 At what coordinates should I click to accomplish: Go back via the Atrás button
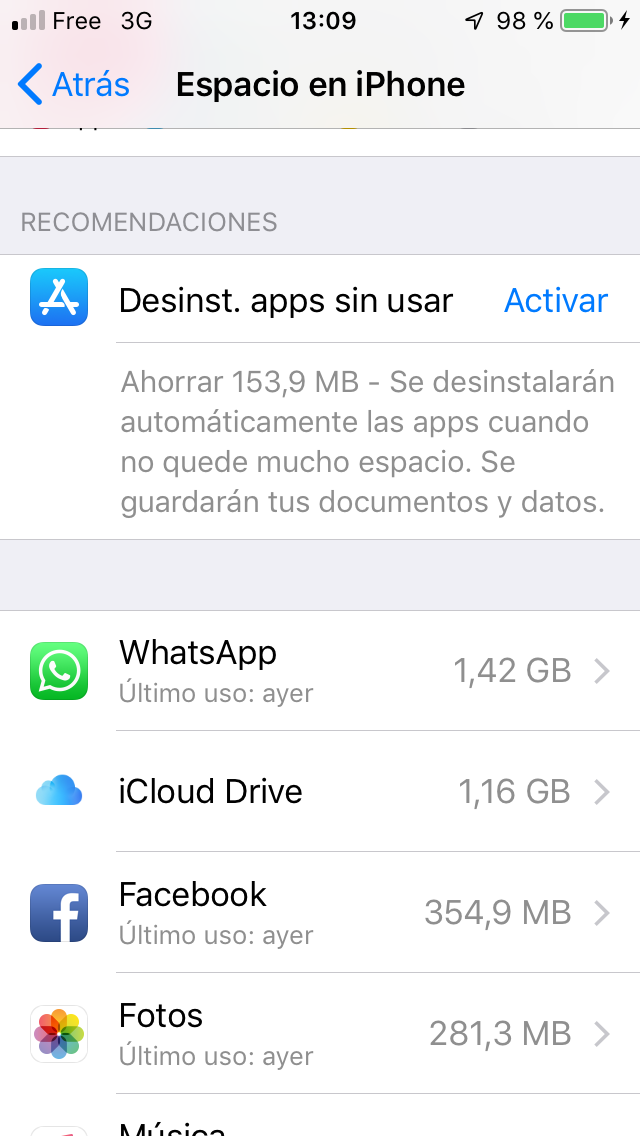click(74, 85)
